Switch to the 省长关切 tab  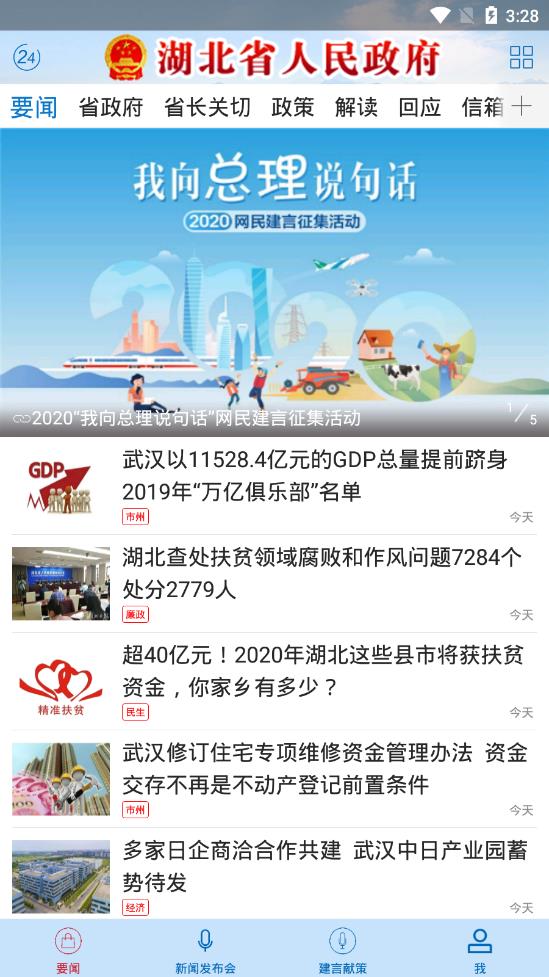(207, 107)
